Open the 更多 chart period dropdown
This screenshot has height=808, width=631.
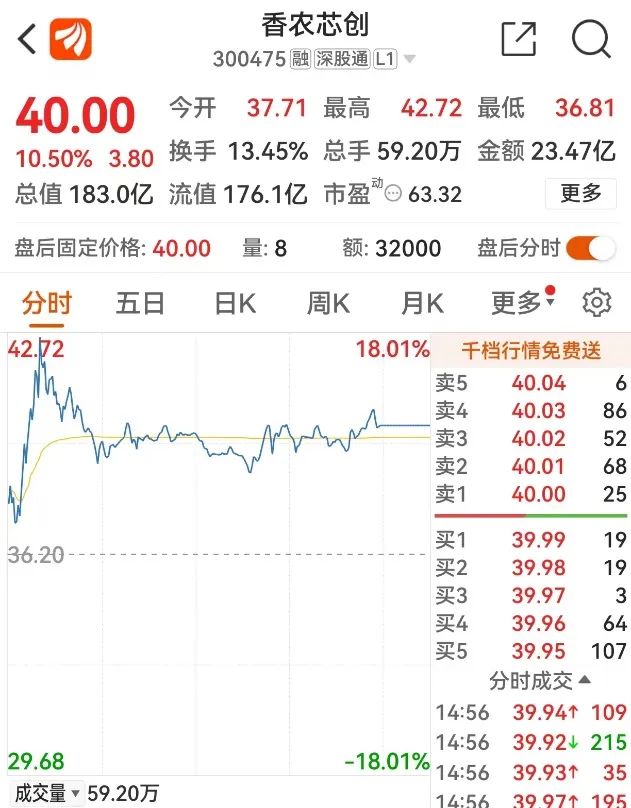pos(520,302)
